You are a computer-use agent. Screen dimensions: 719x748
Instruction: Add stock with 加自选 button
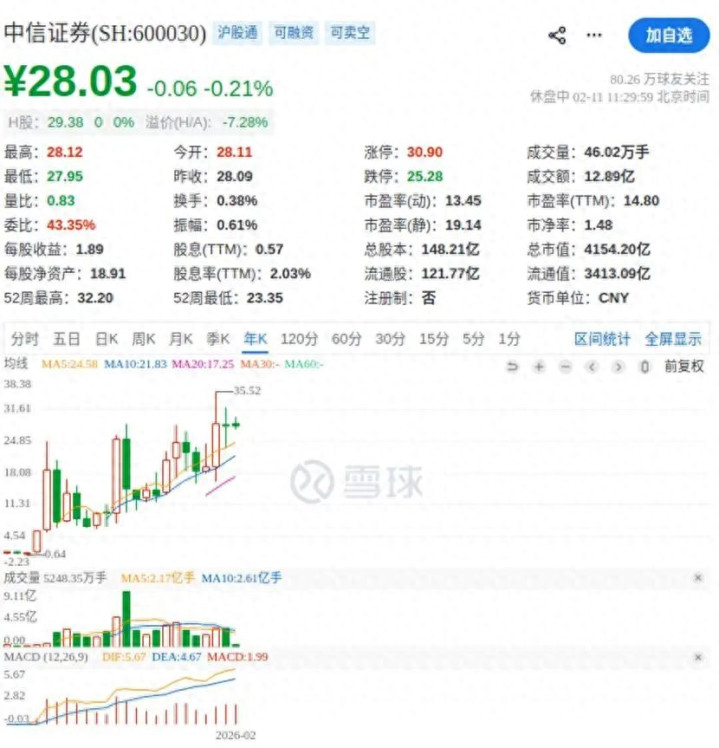pyautogui.click(x=668, y=36)
